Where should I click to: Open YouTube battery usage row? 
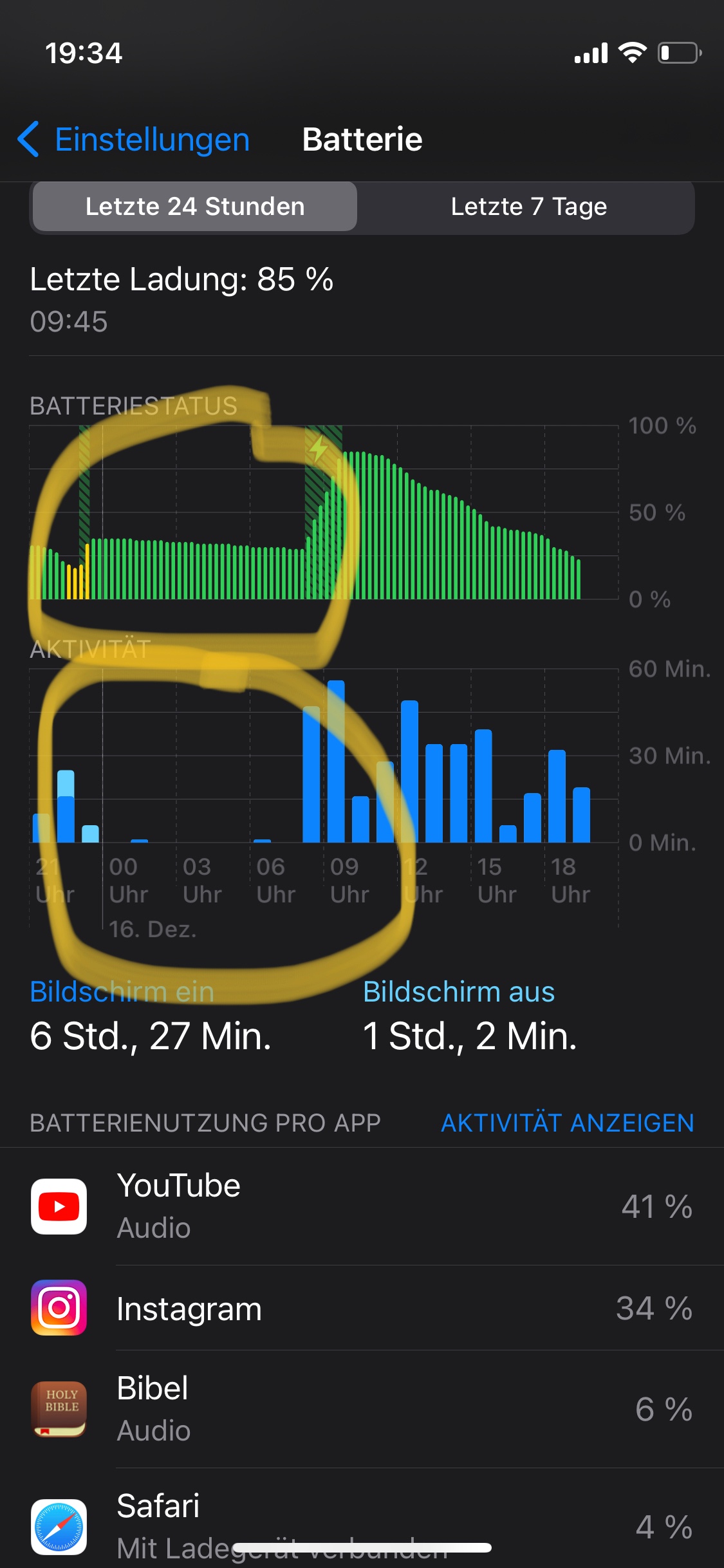(x=362, y=1206)
